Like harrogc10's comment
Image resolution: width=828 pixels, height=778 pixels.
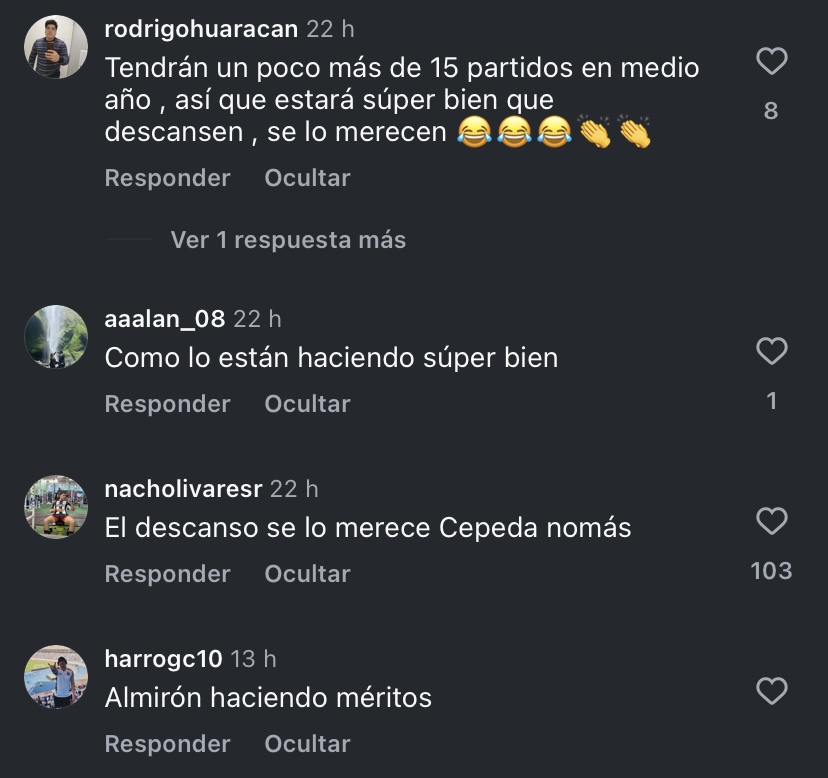coord(771,691)
